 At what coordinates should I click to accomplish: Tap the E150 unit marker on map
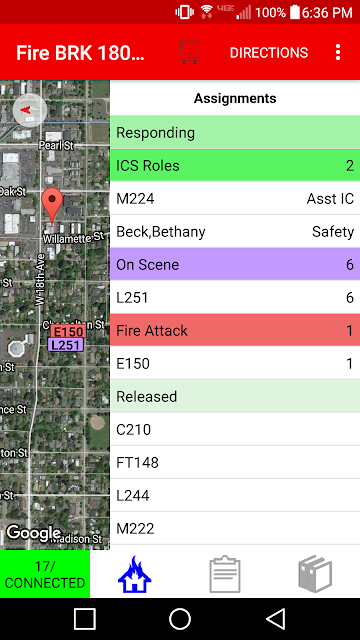click(68, 331)
